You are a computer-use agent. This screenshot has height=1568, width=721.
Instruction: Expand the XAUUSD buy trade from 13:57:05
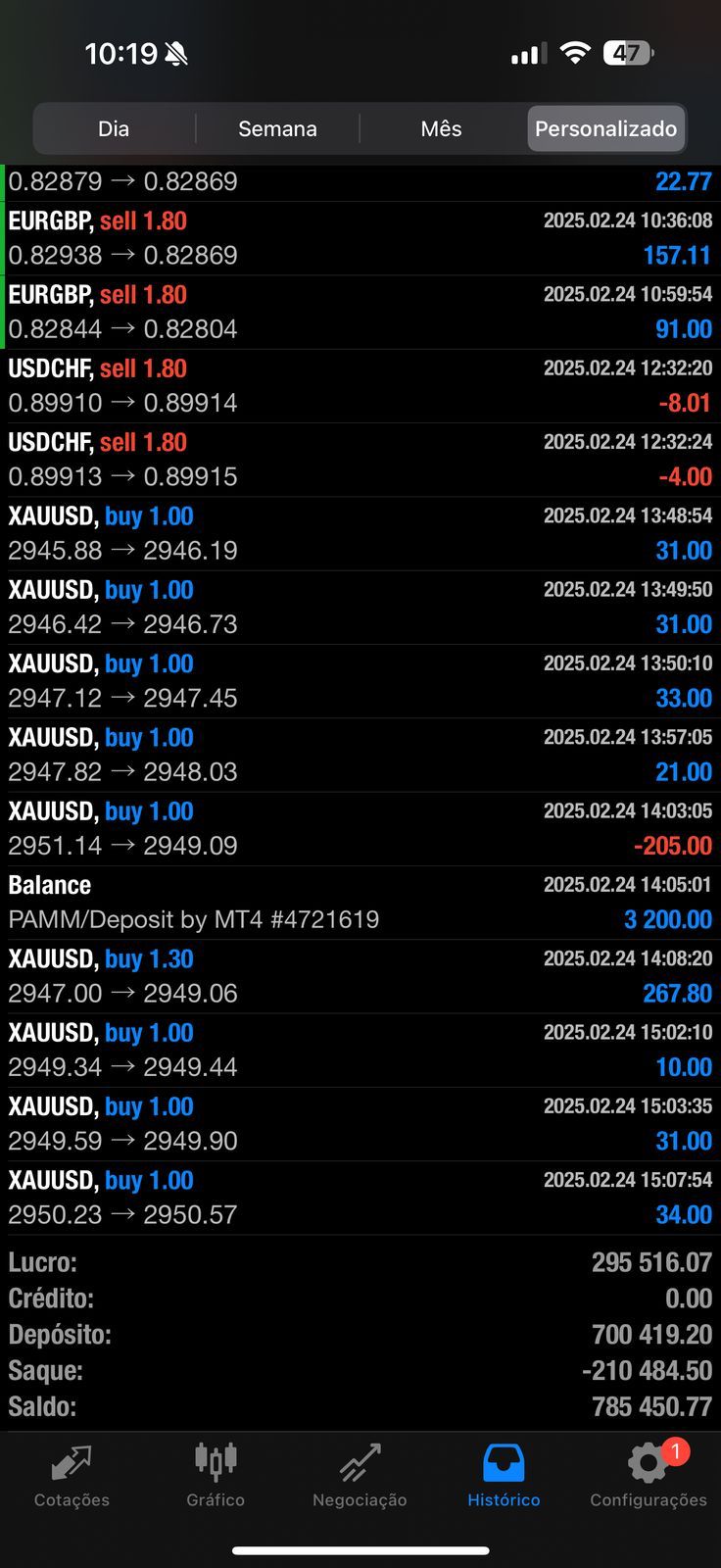tap(360, 755)
